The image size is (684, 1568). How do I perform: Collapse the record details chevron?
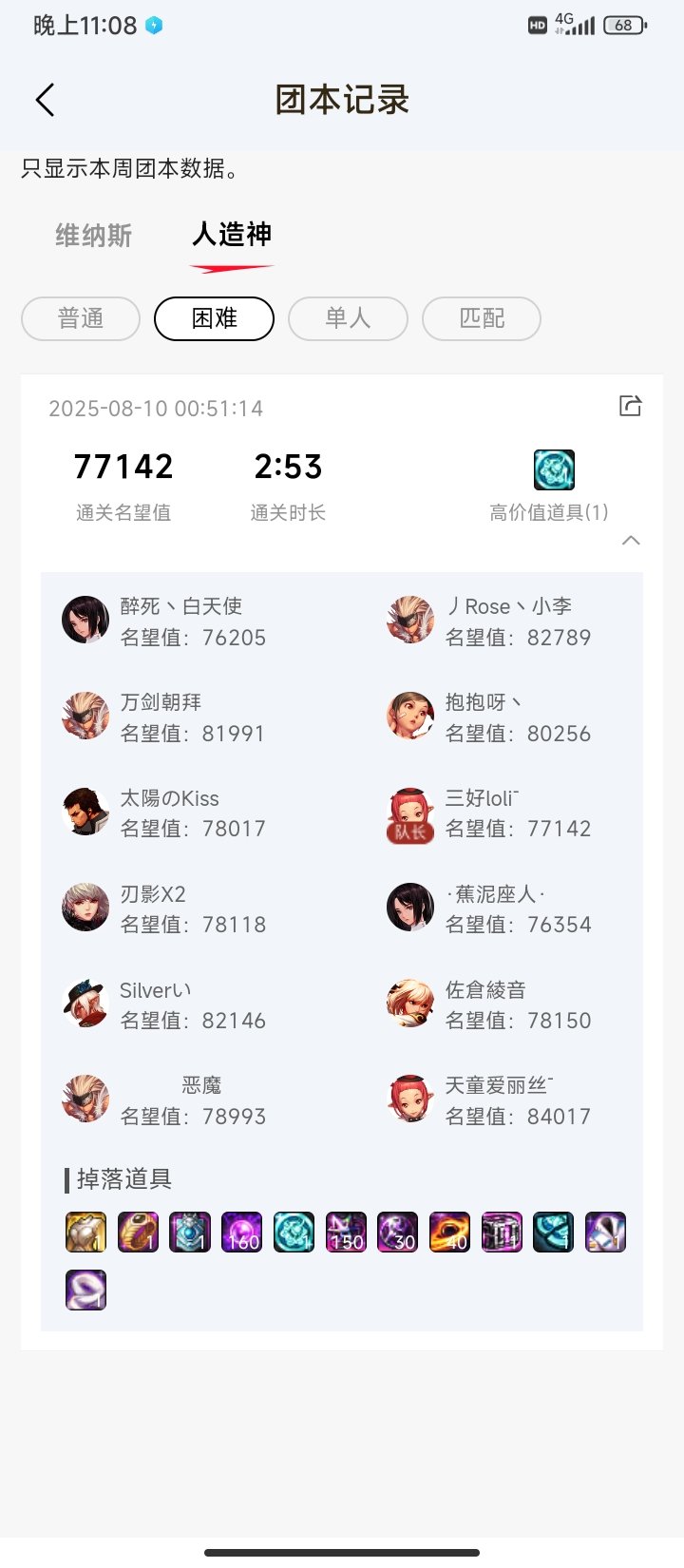[631, 540]
